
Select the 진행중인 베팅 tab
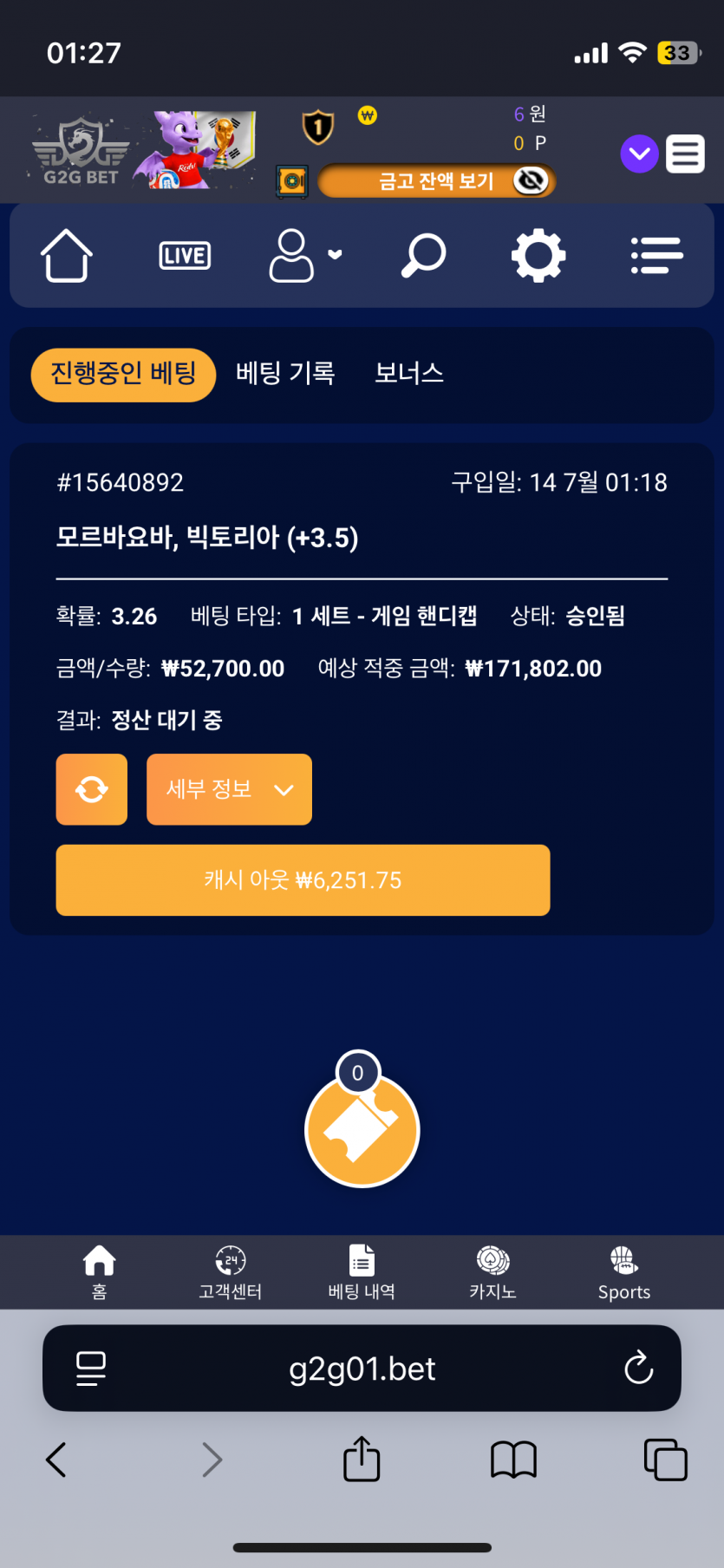click(123, 375)
